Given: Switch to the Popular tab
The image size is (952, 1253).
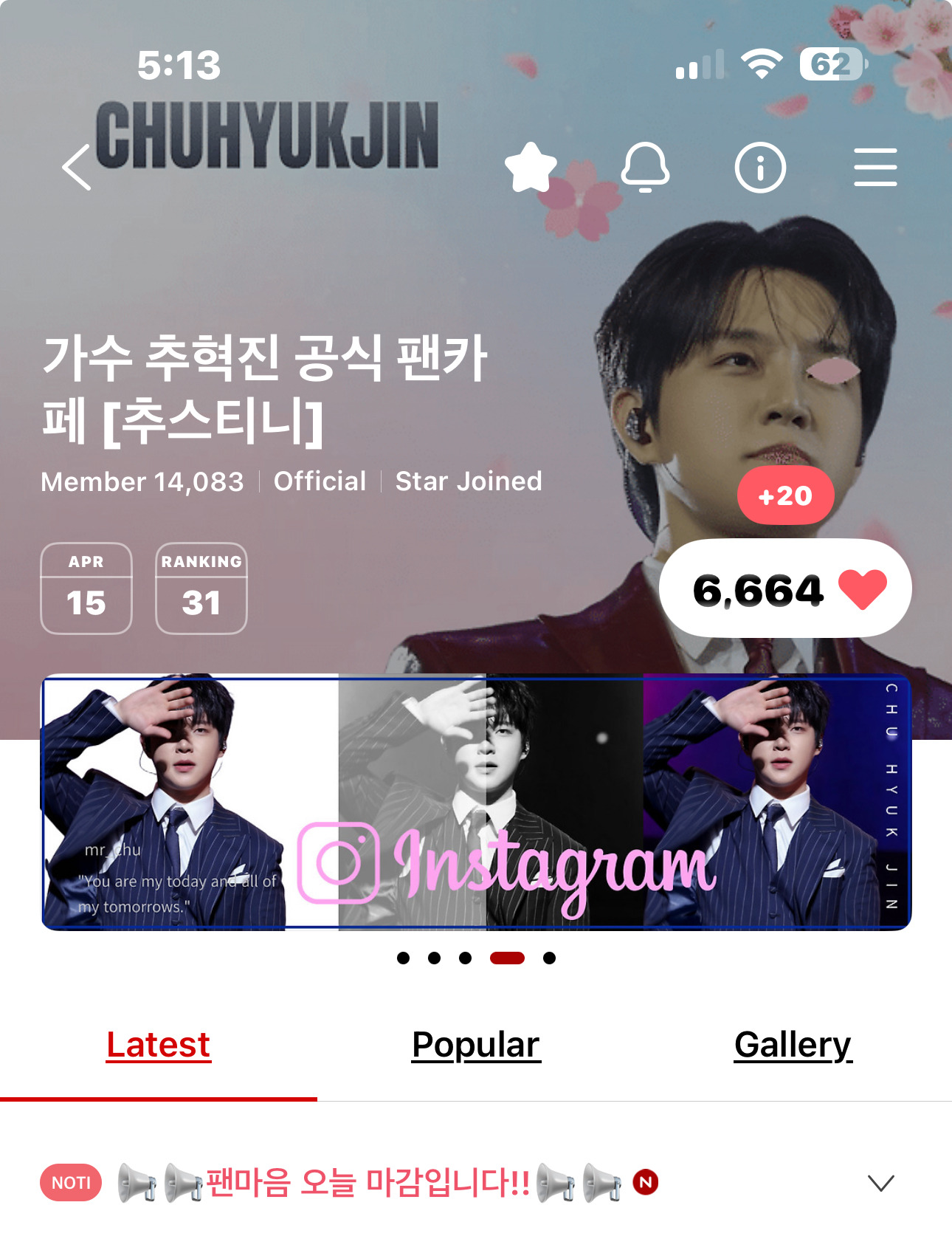Looking at the screenshot, I should click(476, 1045).
